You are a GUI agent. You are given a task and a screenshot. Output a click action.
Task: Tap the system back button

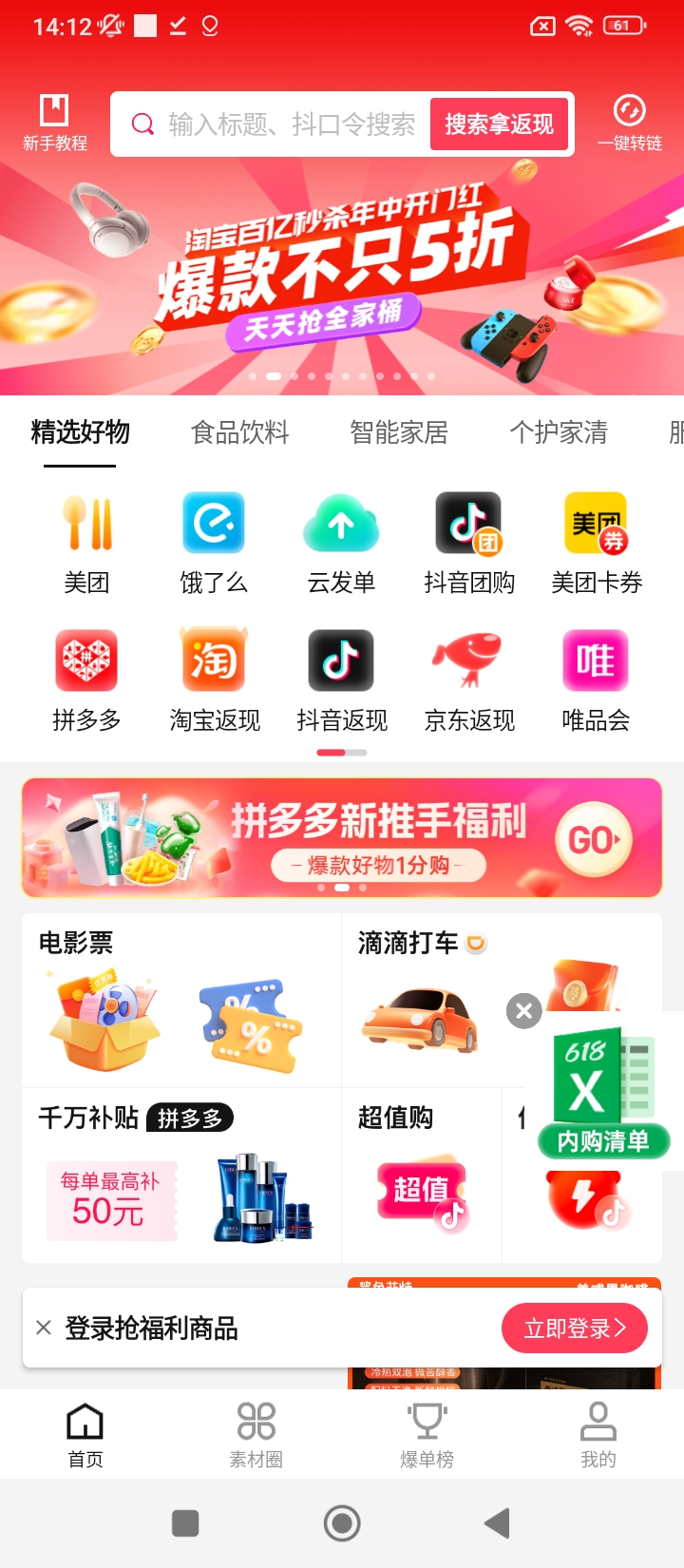[497, 1523]
